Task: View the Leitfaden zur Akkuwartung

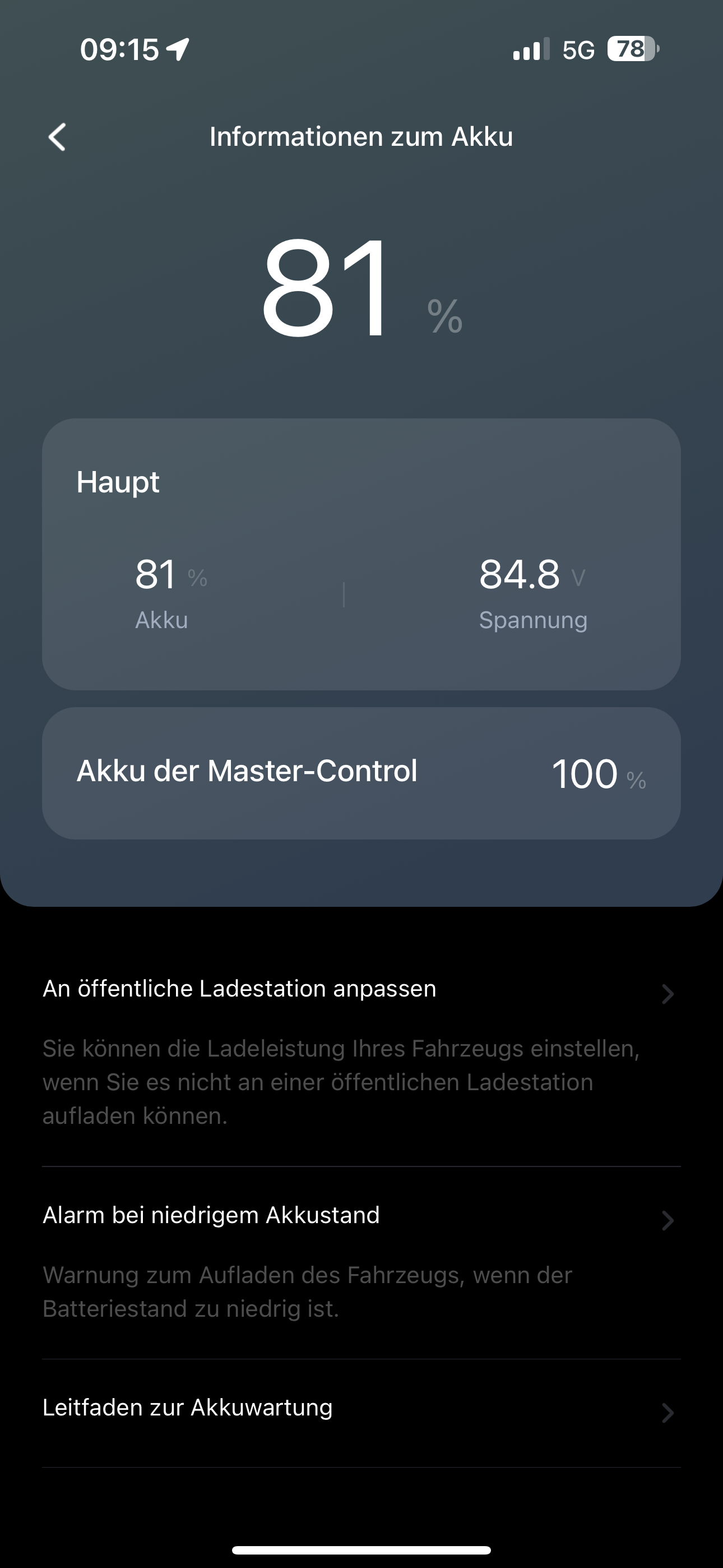Action: (360, 1409)
